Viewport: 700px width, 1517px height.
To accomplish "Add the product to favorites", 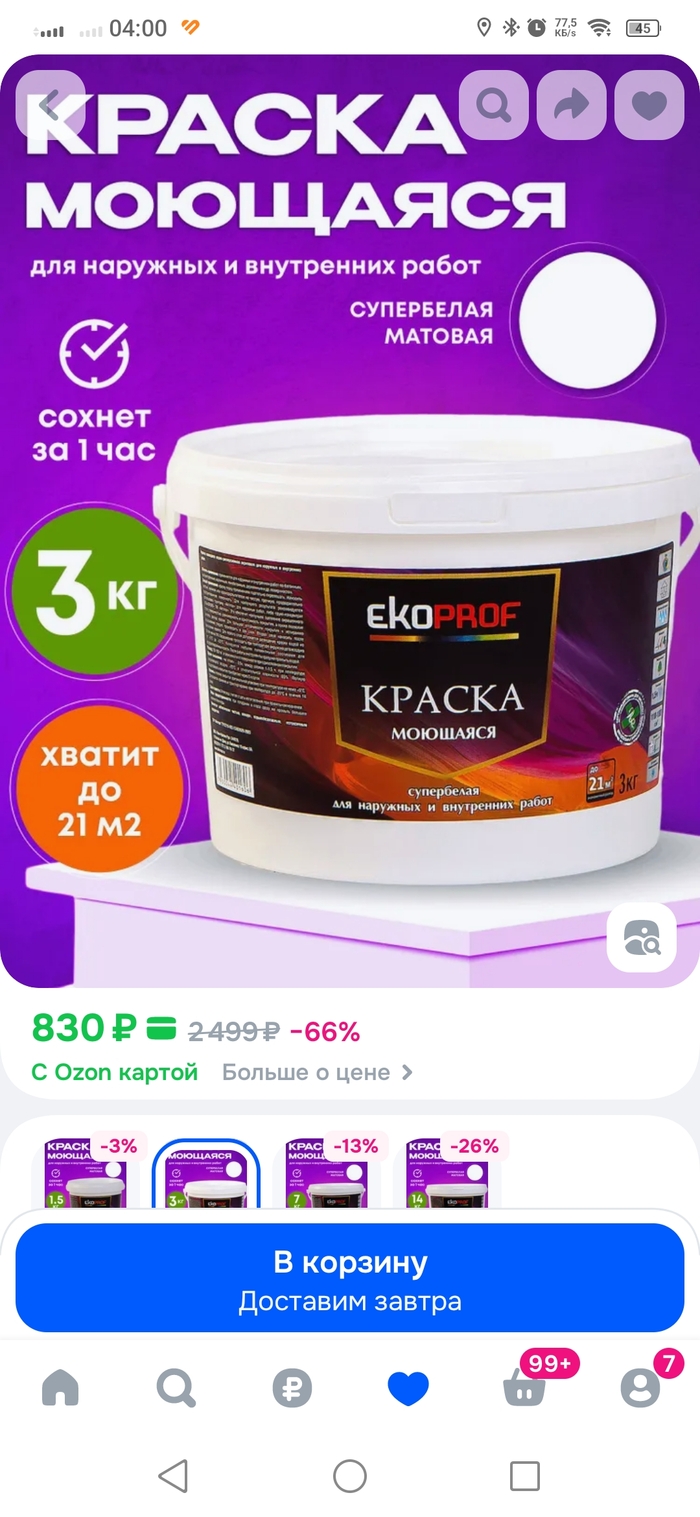I will click(649, 104).
